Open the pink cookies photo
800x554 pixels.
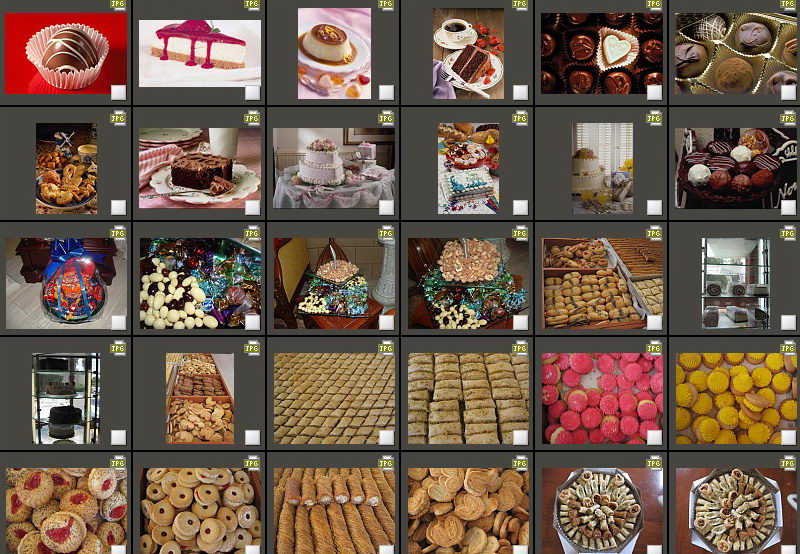pyautogui.click(x=602, y=398)
